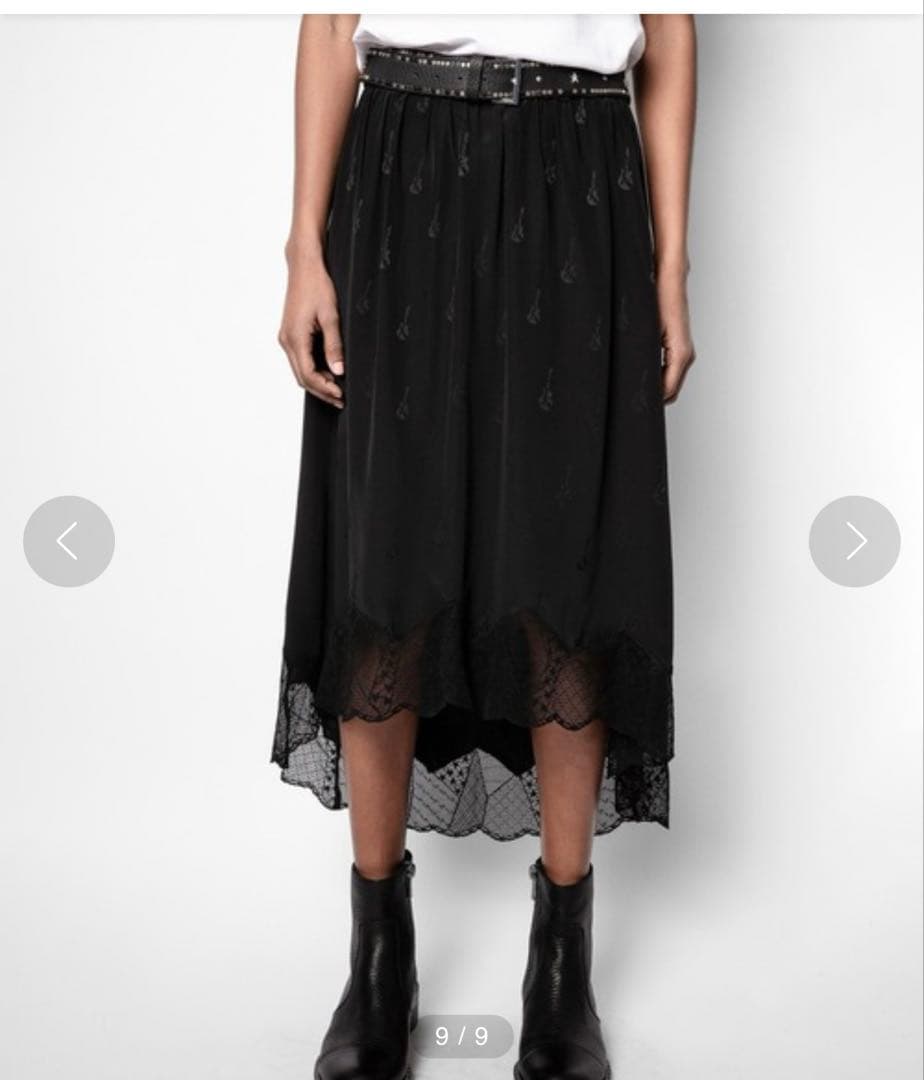Go to the previous product photo
Image resolution: width=924 pixels, height=1080 pixels.
69,541
